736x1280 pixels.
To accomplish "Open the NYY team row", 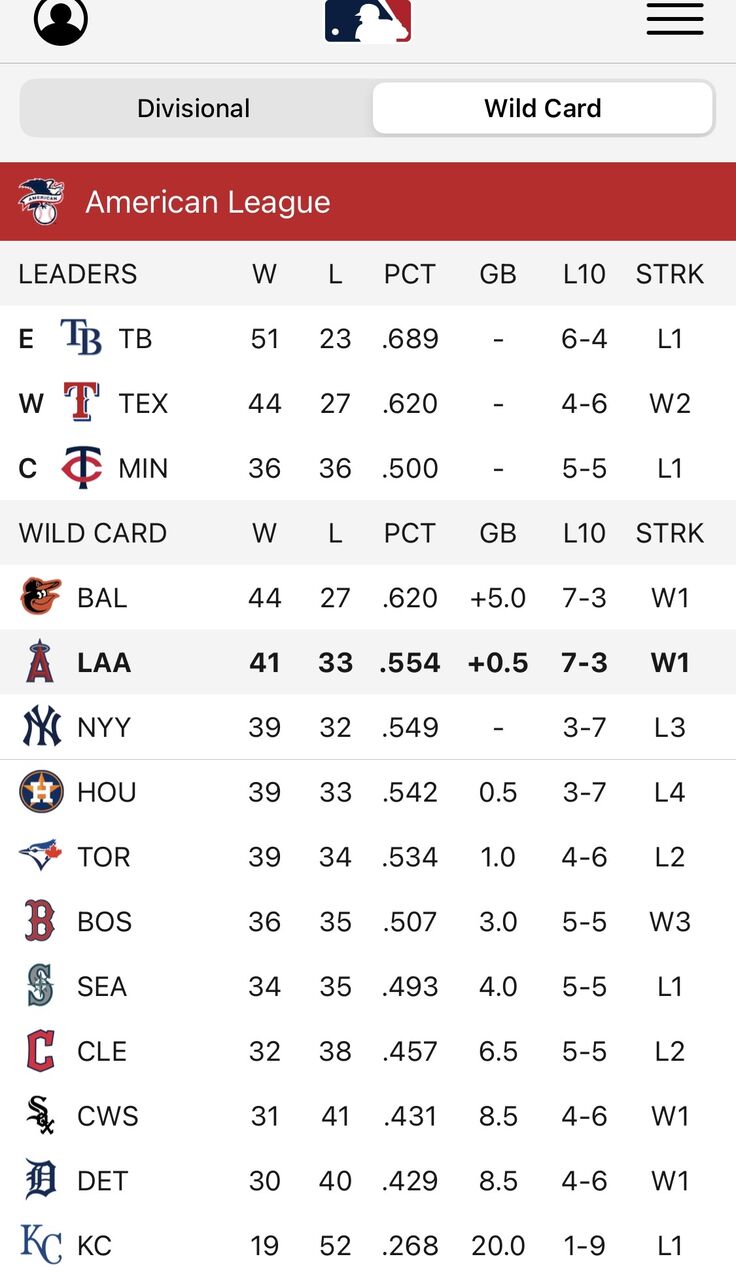I will click(x=368, y=727).
